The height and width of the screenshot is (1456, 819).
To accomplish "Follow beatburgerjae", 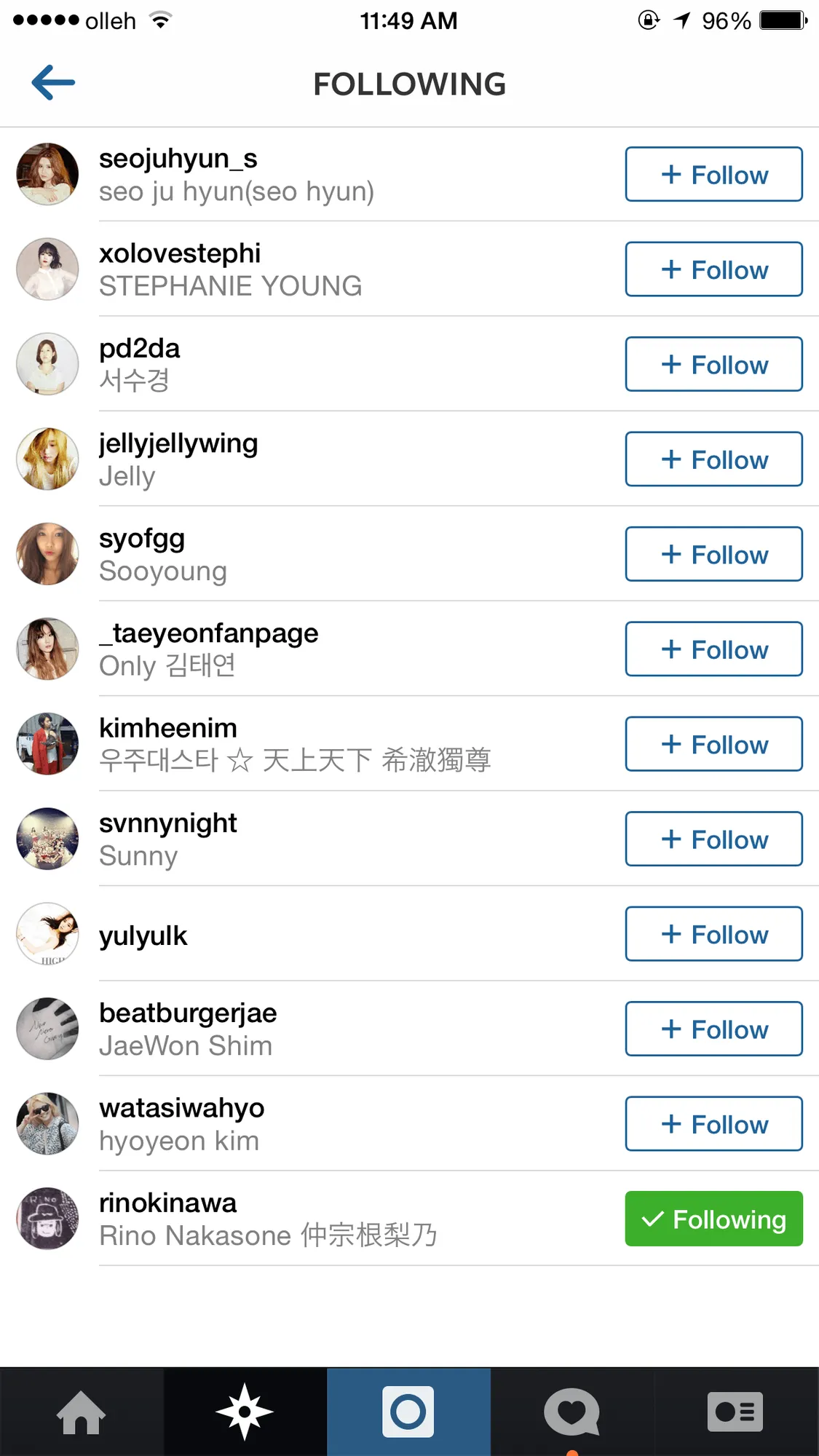I will click(713, 1029).
